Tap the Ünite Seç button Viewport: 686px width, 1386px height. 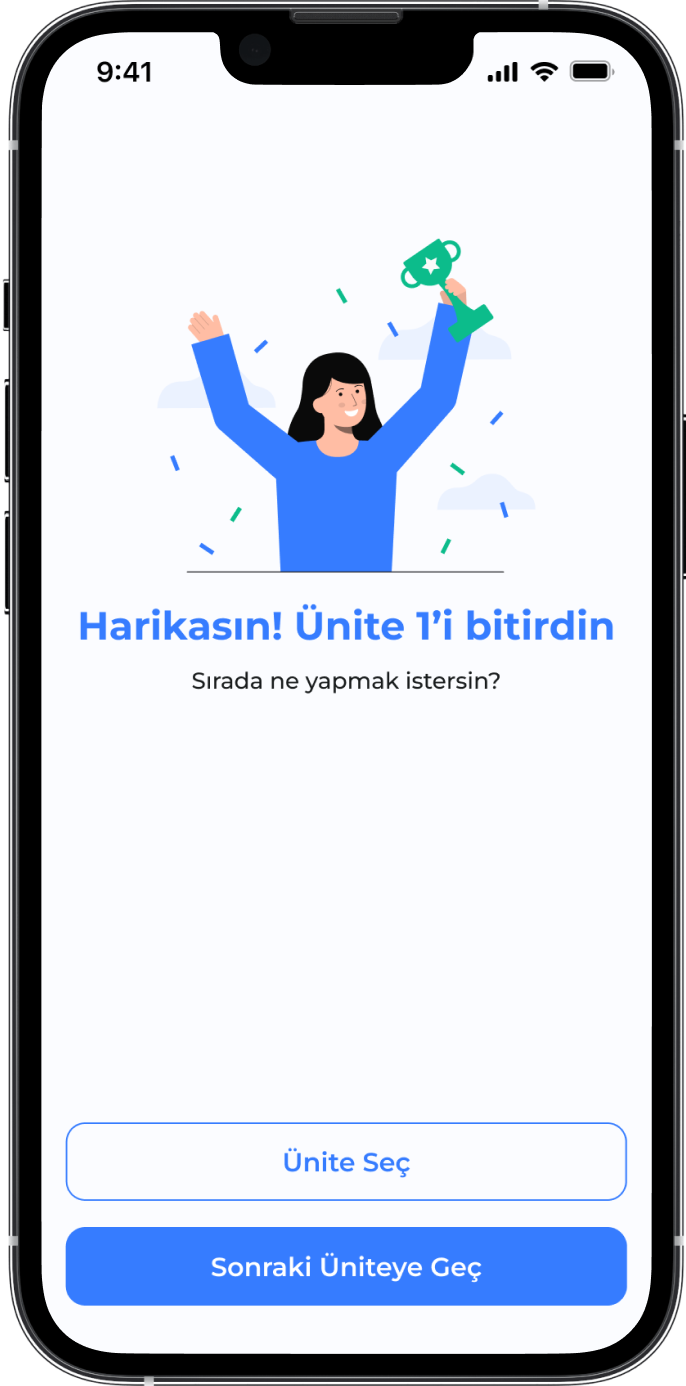pos(346,1161)
